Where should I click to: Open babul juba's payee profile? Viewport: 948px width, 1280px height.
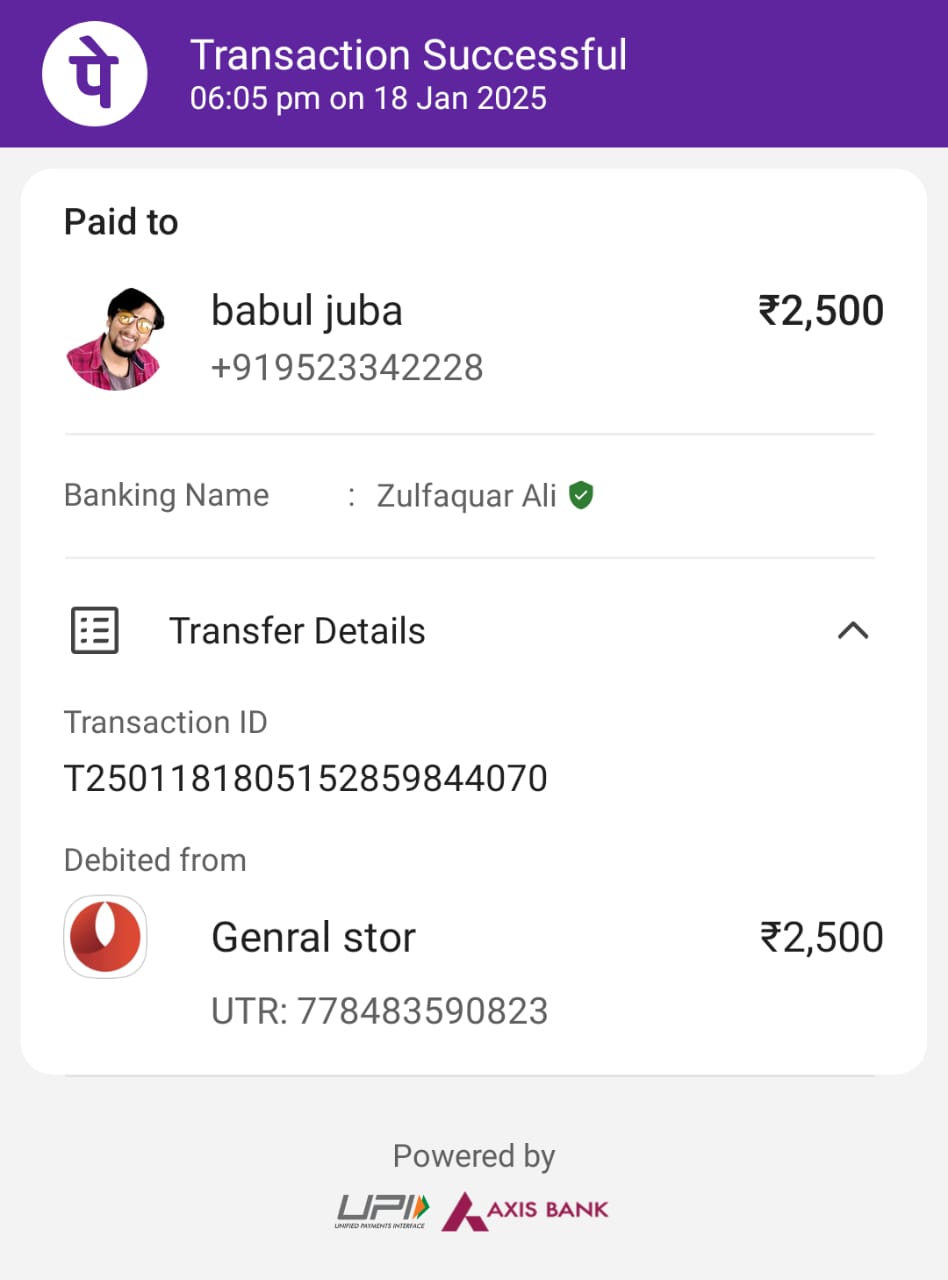[x=114, y=339]
